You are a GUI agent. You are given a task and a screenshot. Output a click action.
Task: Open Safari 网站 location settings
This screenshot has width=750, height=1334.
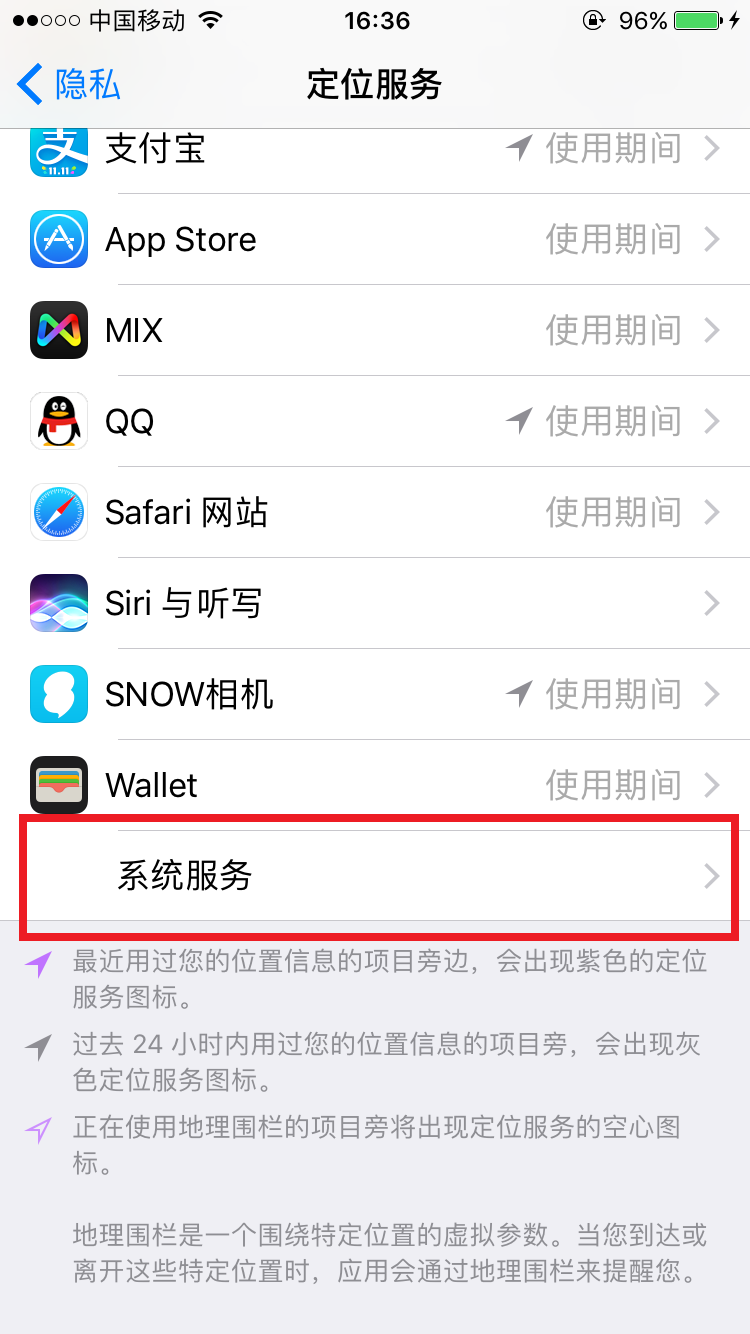pos(375,513)
